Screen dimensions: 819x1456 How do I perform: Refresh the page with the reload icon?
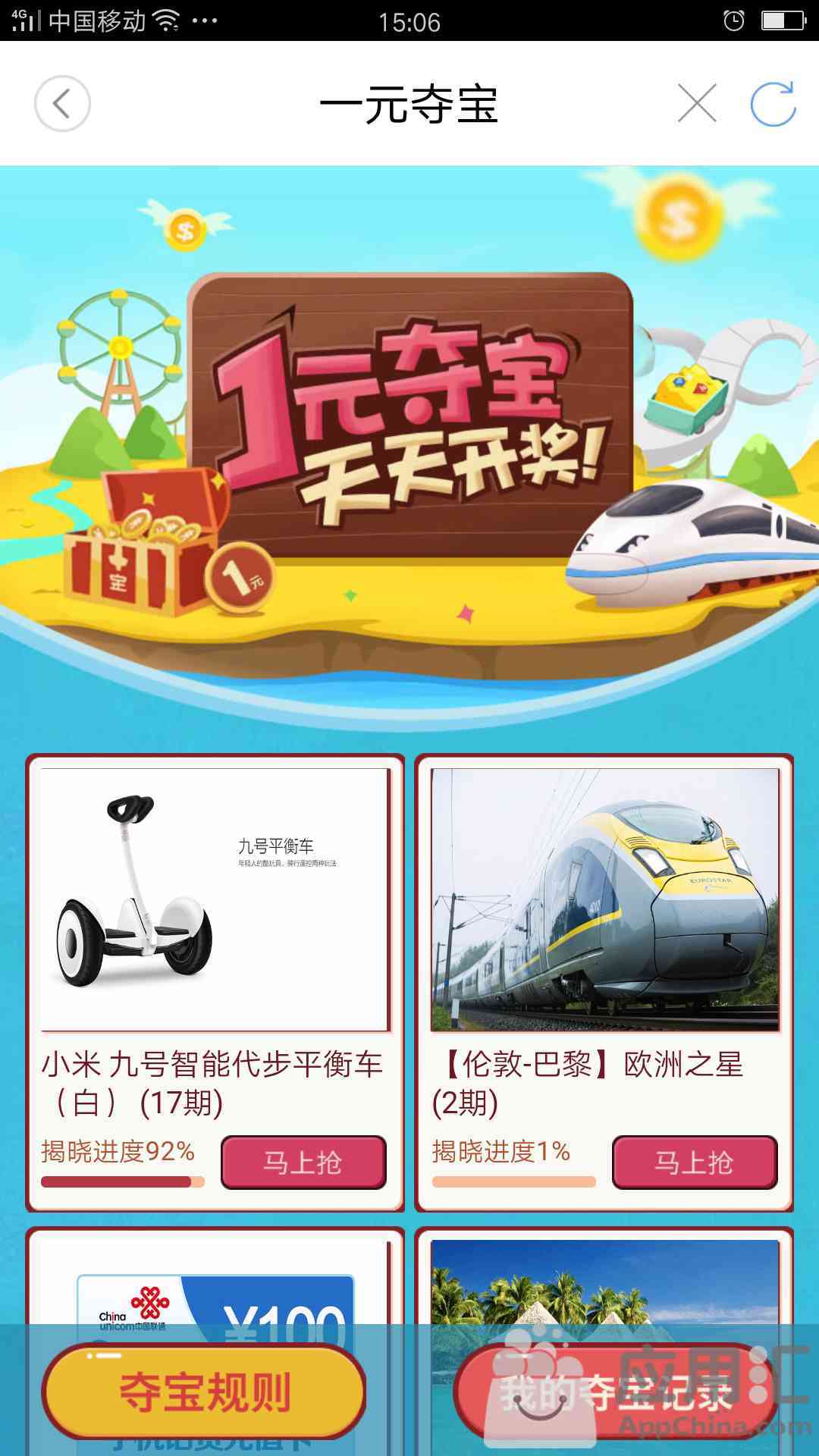(x=773, y=103)
